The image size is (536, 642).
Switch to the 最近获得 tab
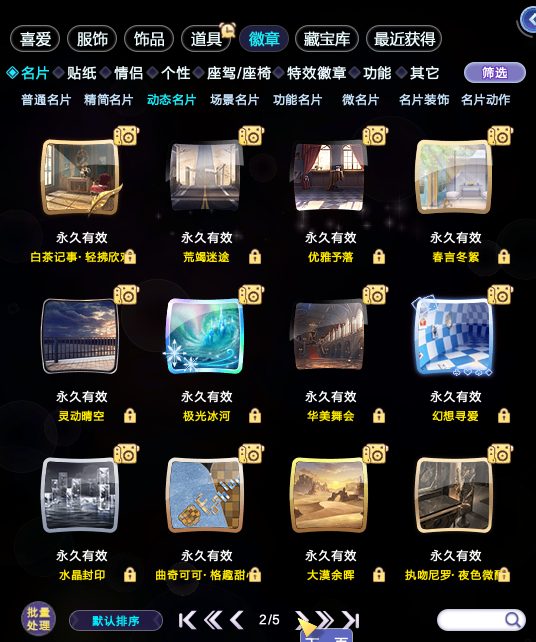(404, 39)
